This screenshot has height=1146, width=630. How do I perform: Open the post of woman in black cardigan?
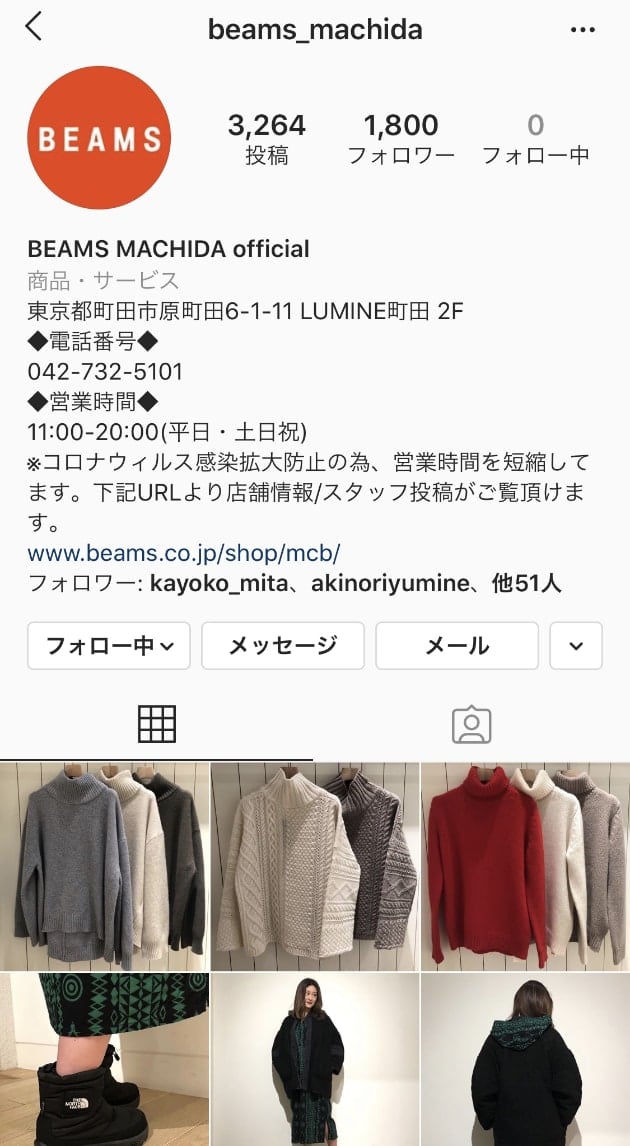pos(315,1060)
